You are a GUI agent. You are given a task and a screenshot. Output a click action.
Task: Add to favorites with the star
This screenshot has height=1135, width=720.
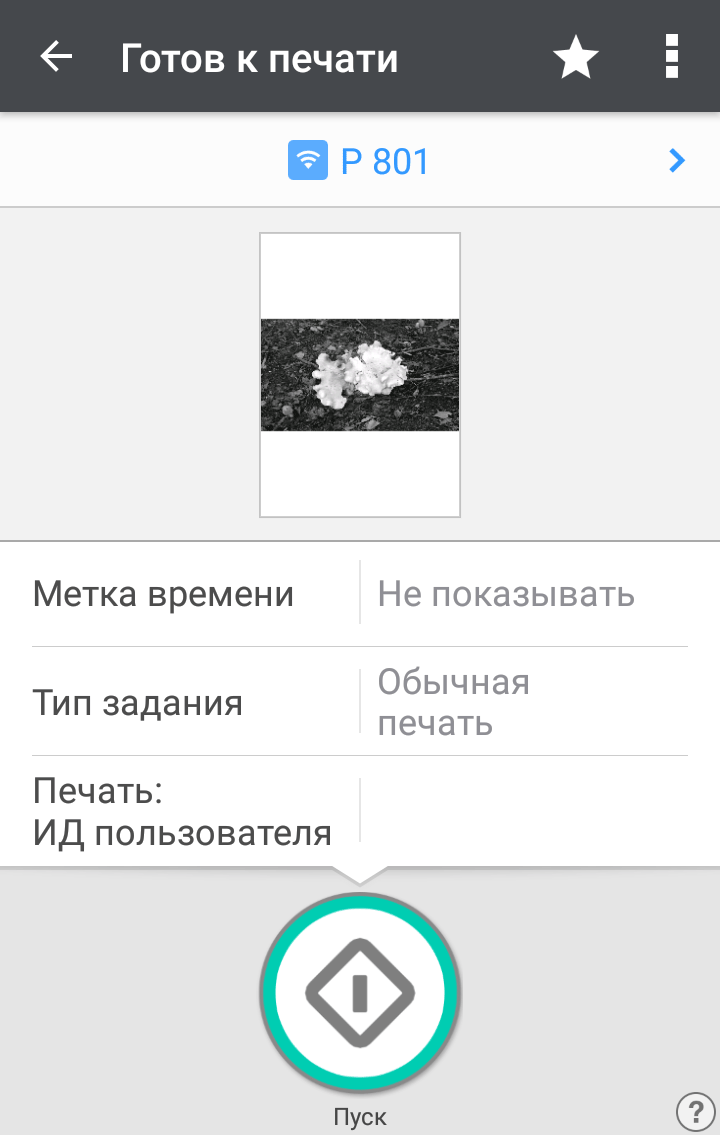tap(576, 58)
